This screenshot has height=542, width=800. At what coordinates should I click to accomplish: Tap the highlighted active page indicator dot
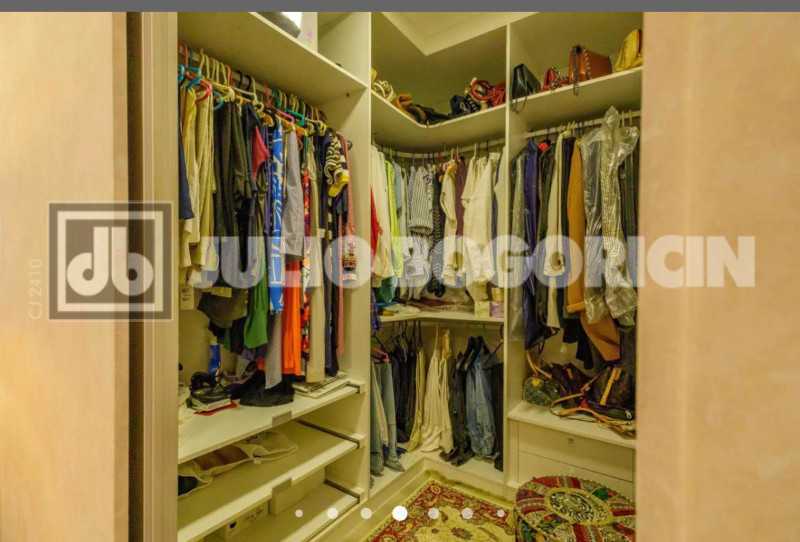[x=399, y=513]
